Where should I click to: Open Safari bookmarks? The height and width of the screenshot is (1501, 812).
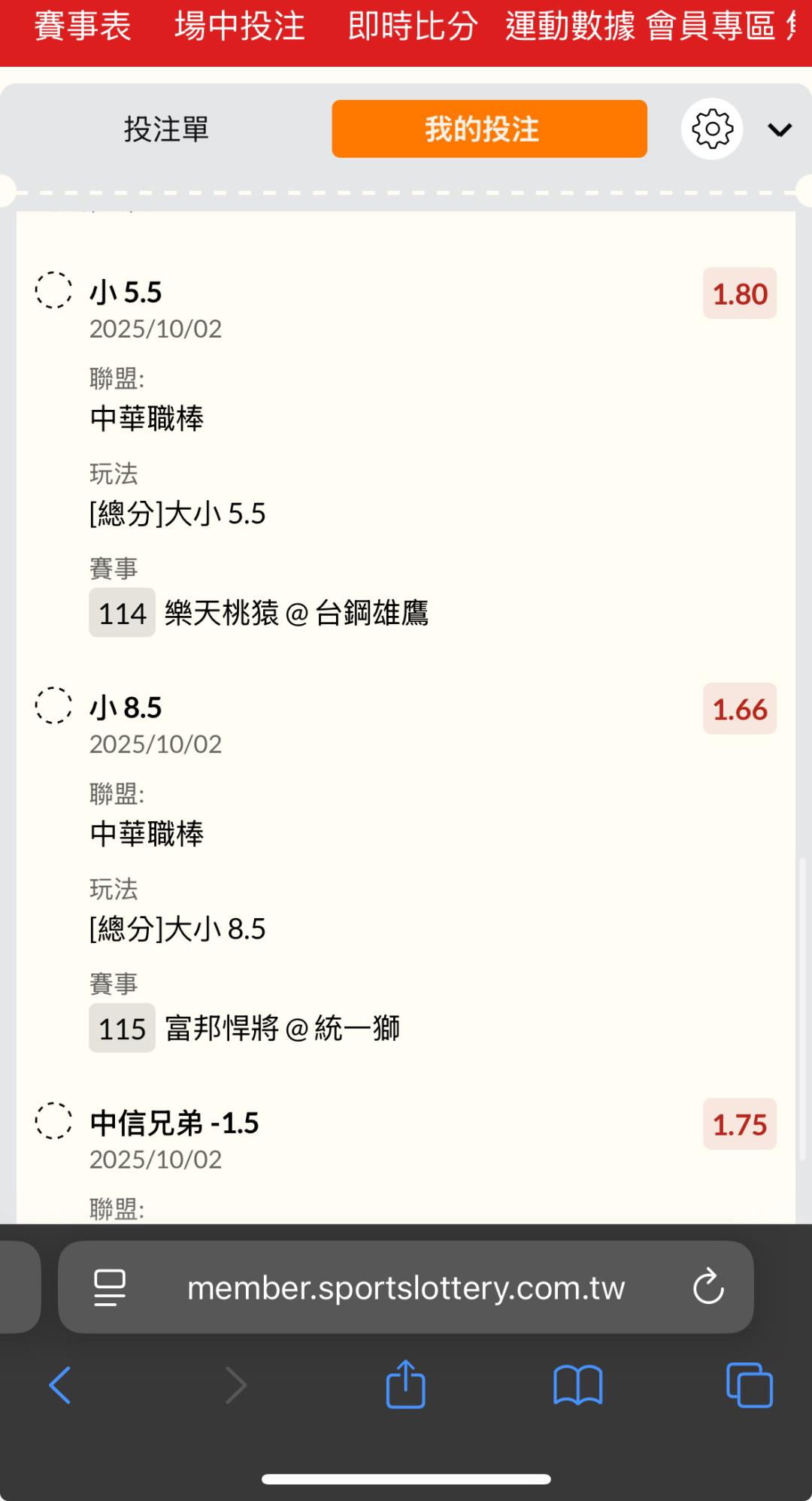coord(577,1384)
